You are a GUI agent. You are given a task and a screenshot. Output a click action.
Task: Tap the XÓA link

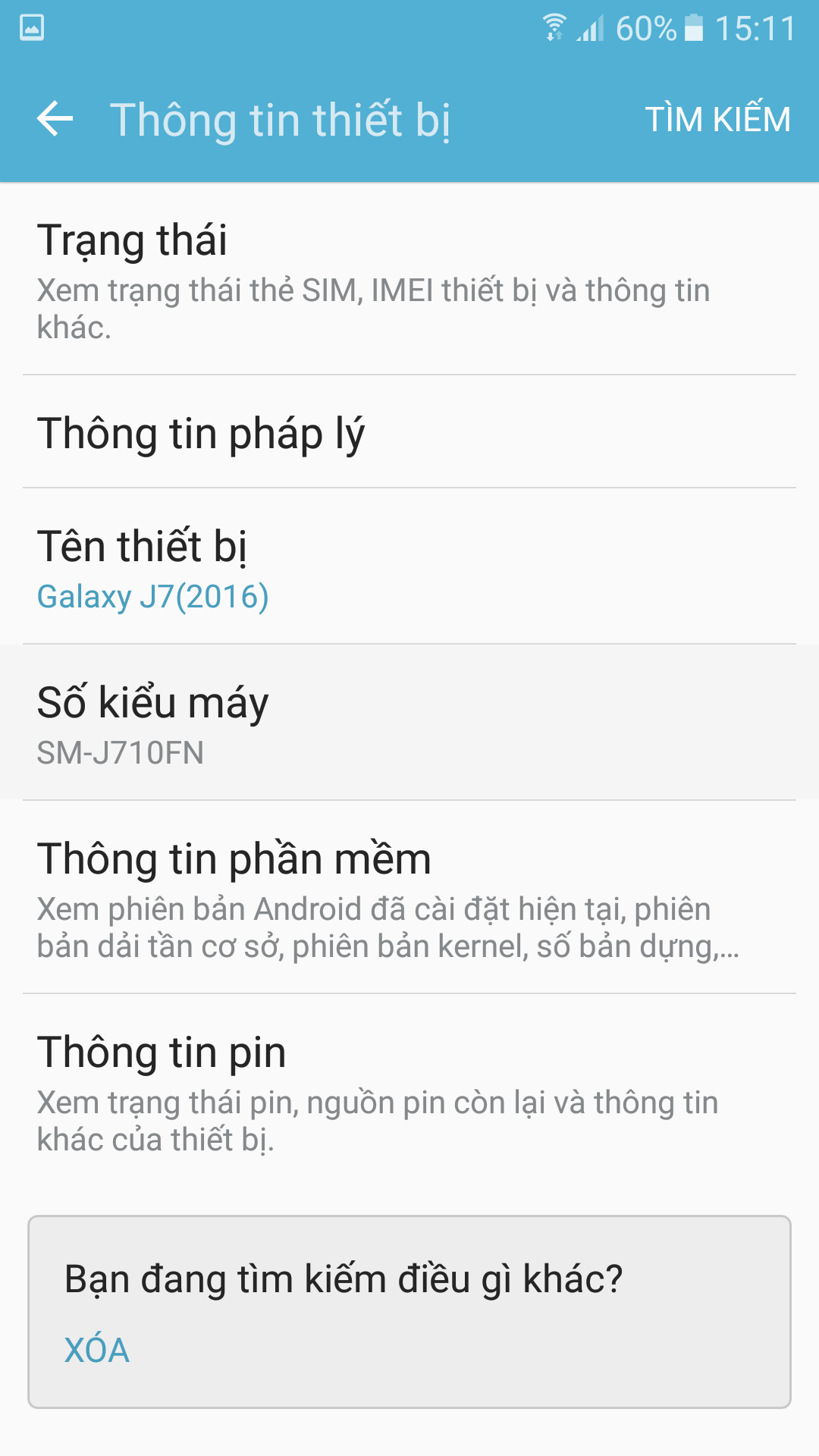(97, 1351)
